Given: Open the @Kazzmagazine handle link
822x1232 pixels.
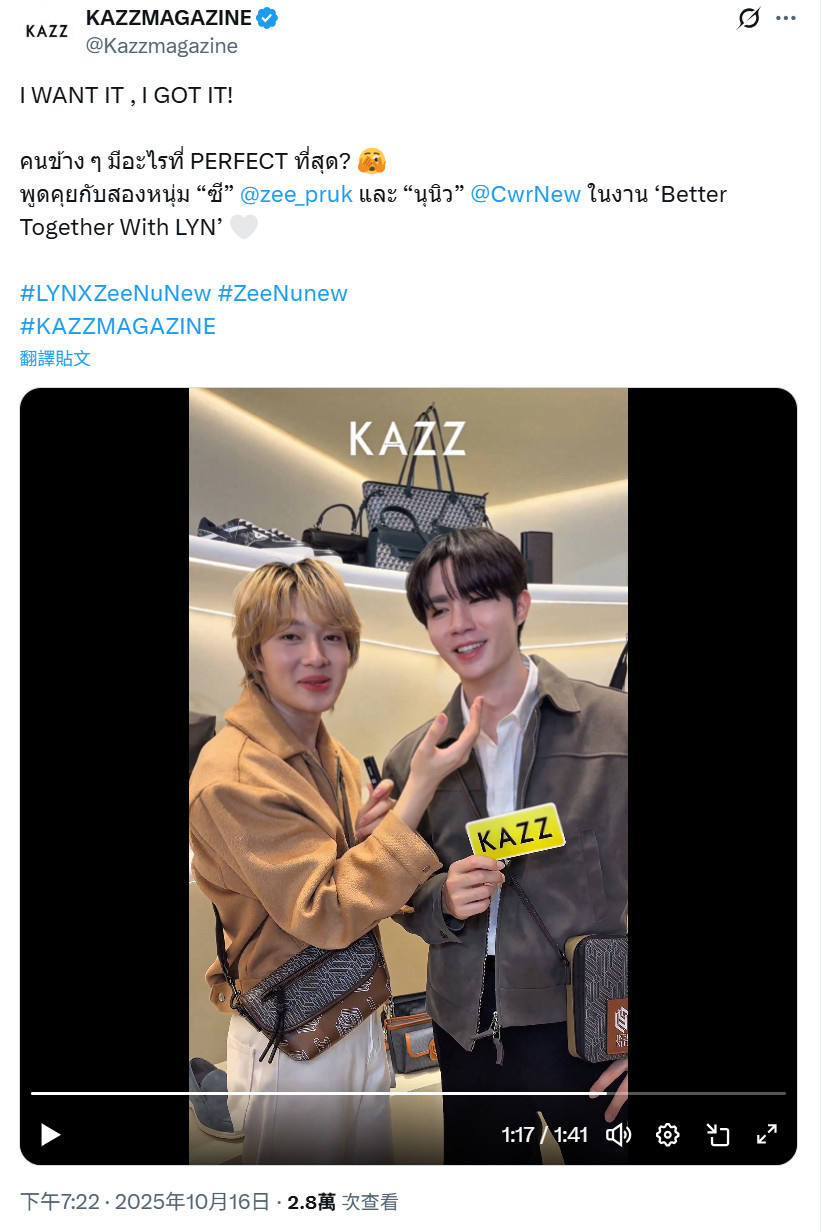Looking at the screenshot, I should tap(161, 46).
